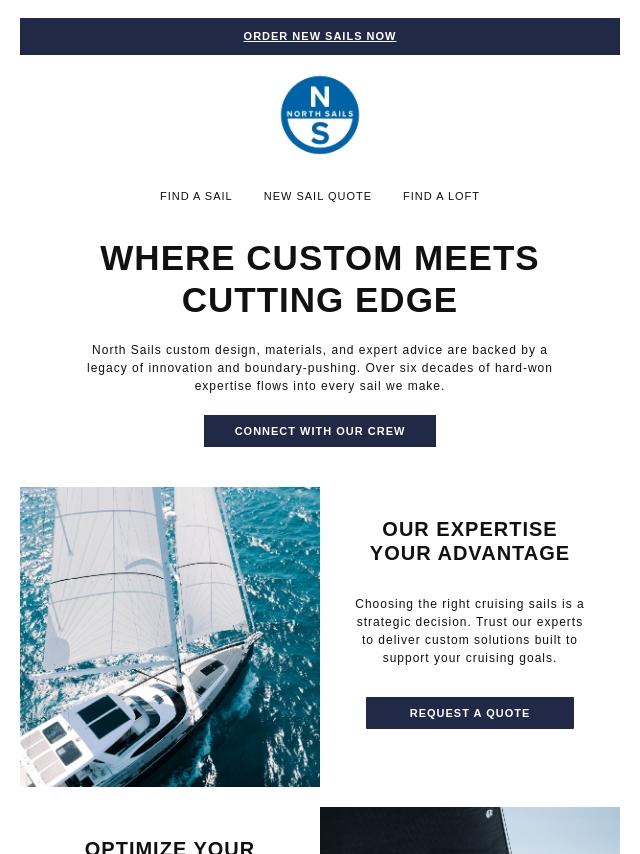This screenshot has width=640, height=854.
Task: Tap the Order New Sails Now banner link
Action: coord(319,36)
